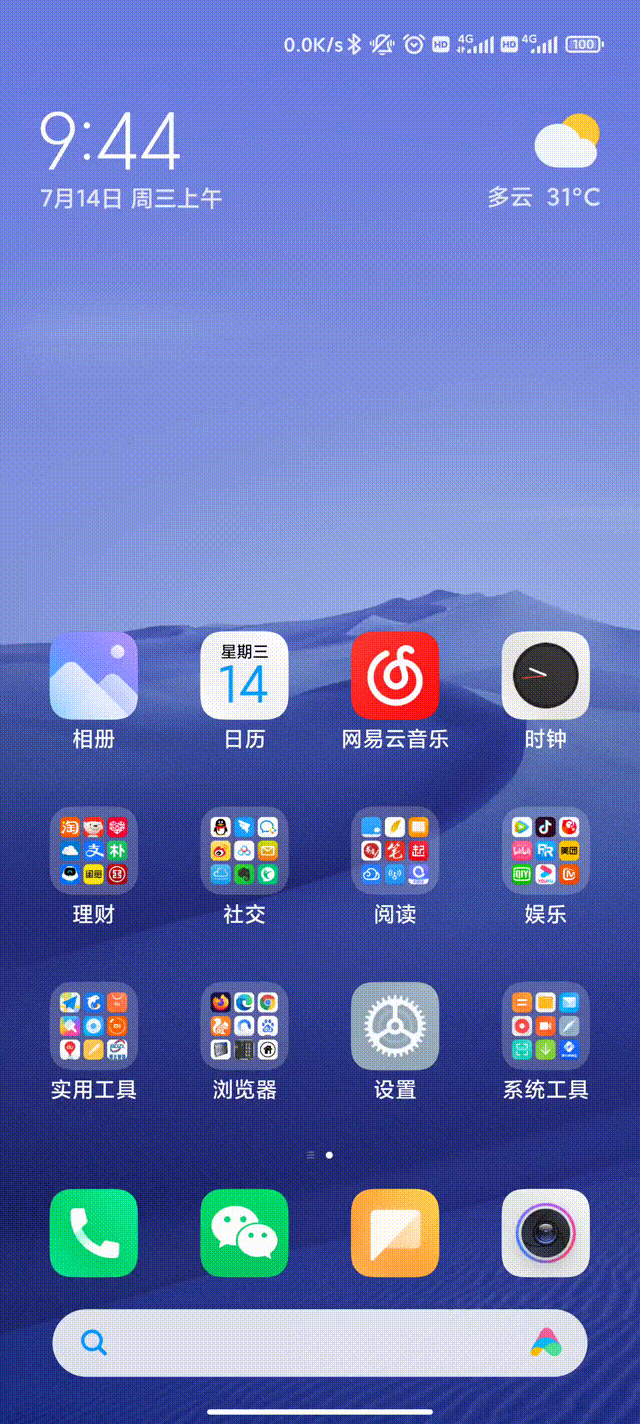Expand the 理财 folder

coord(94,850)
